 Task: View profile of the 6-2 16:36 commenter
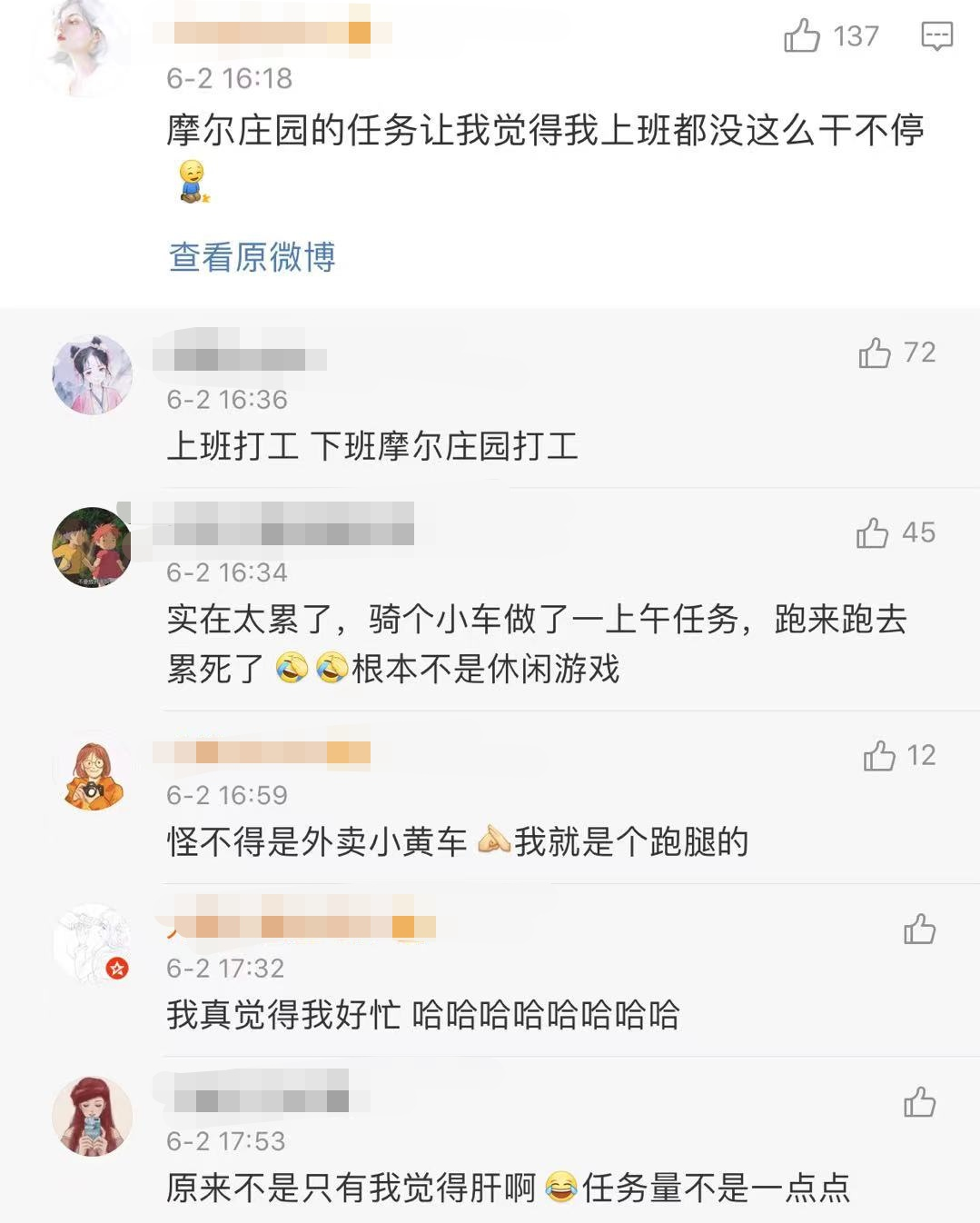point(92,374)
